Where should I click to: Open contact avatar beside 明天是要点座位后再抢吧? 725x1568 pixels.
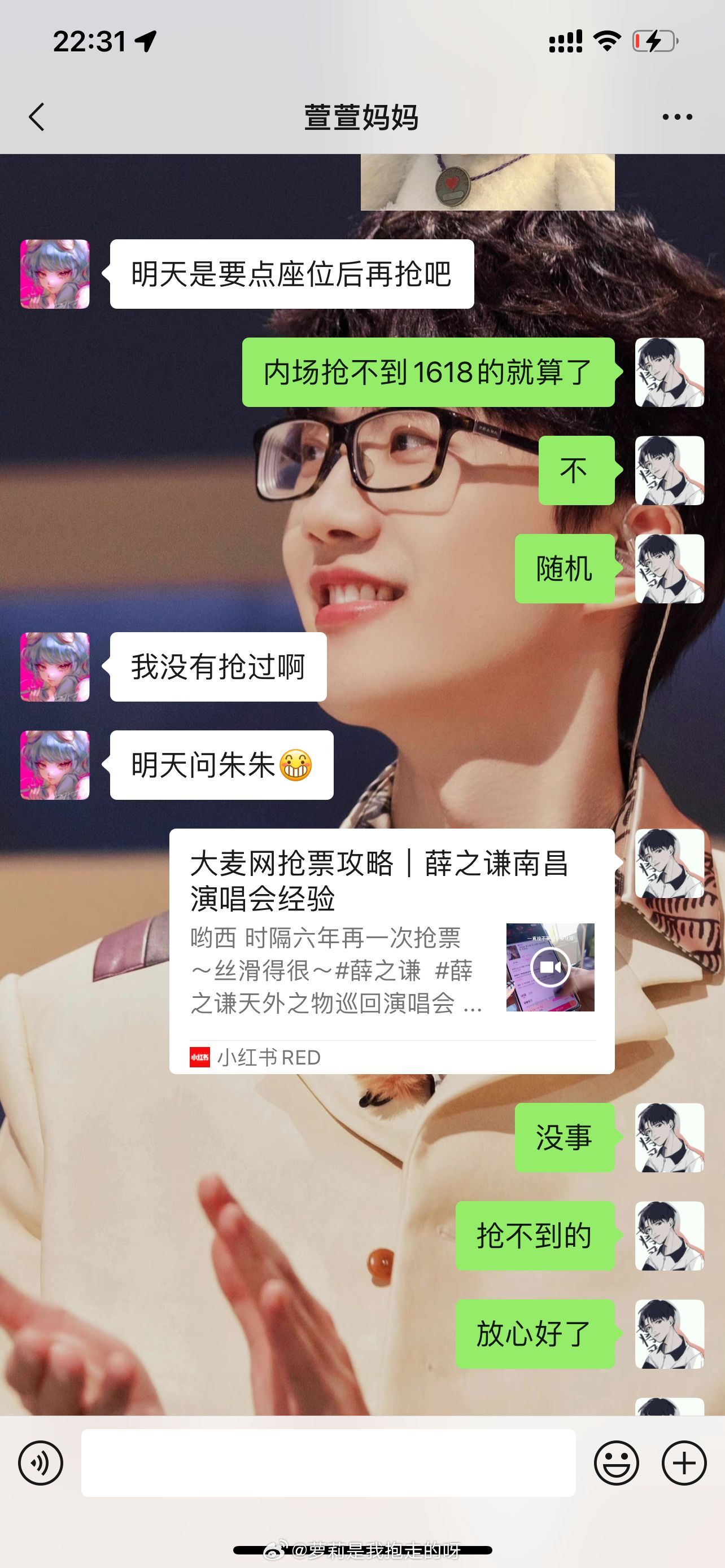tap(55, 274)
